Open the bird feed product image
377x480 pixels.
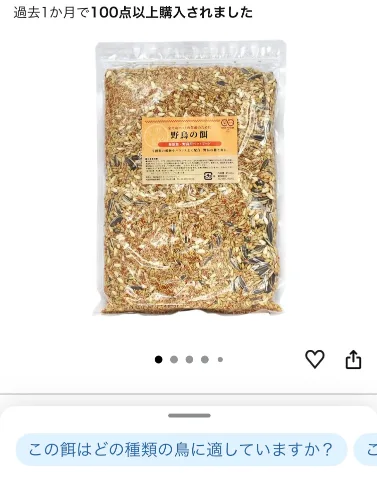[x=189, y=177]
